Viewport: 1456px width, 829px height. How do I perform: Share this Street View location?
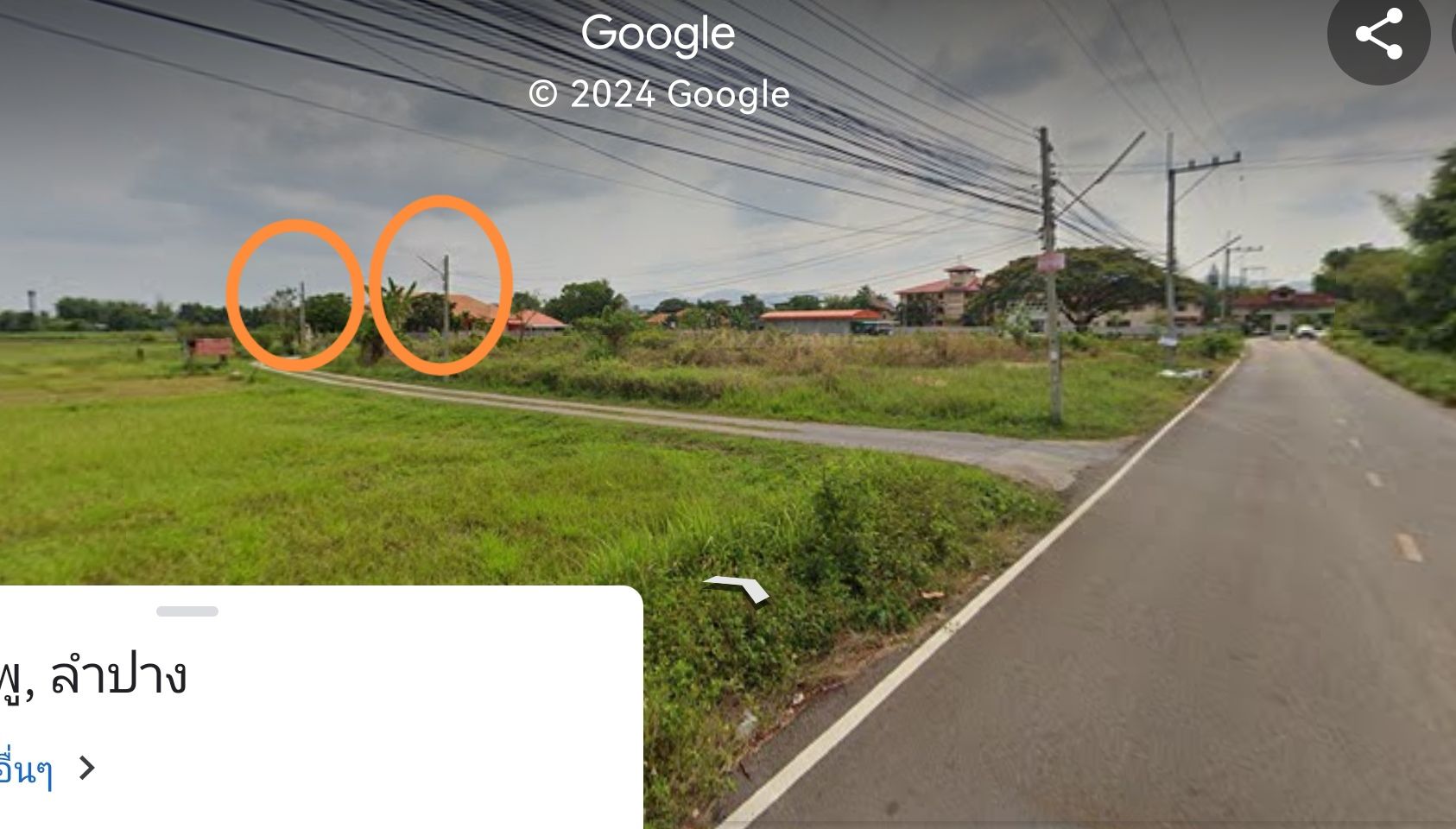pyautogui.click(x=1378, y=35)
